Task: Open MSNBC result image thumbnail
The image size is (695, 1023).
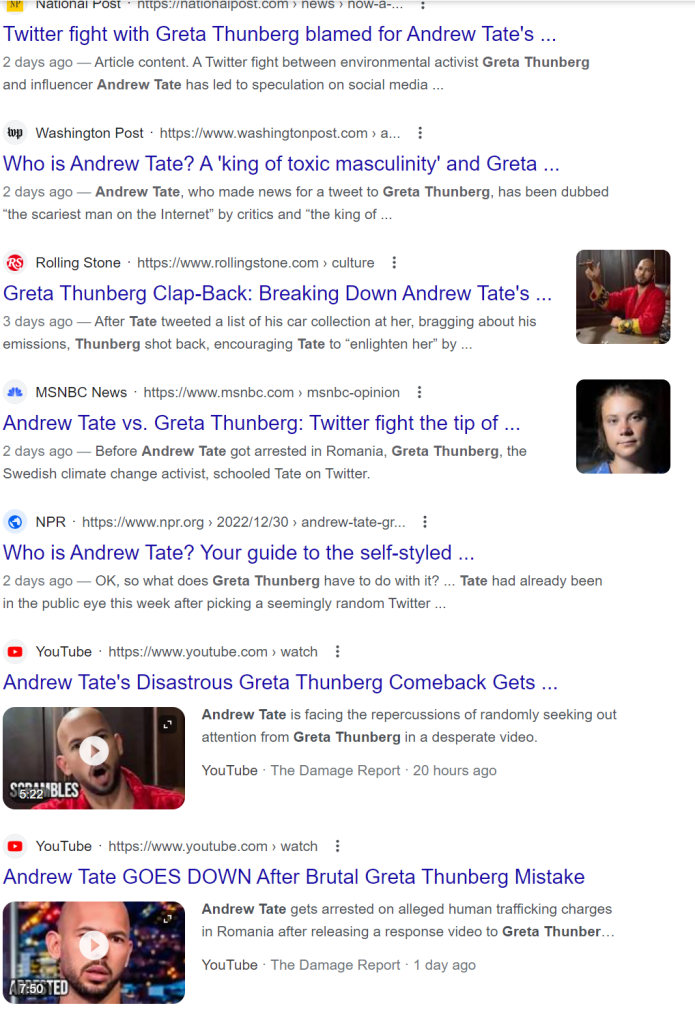Action: pos(623,426)
